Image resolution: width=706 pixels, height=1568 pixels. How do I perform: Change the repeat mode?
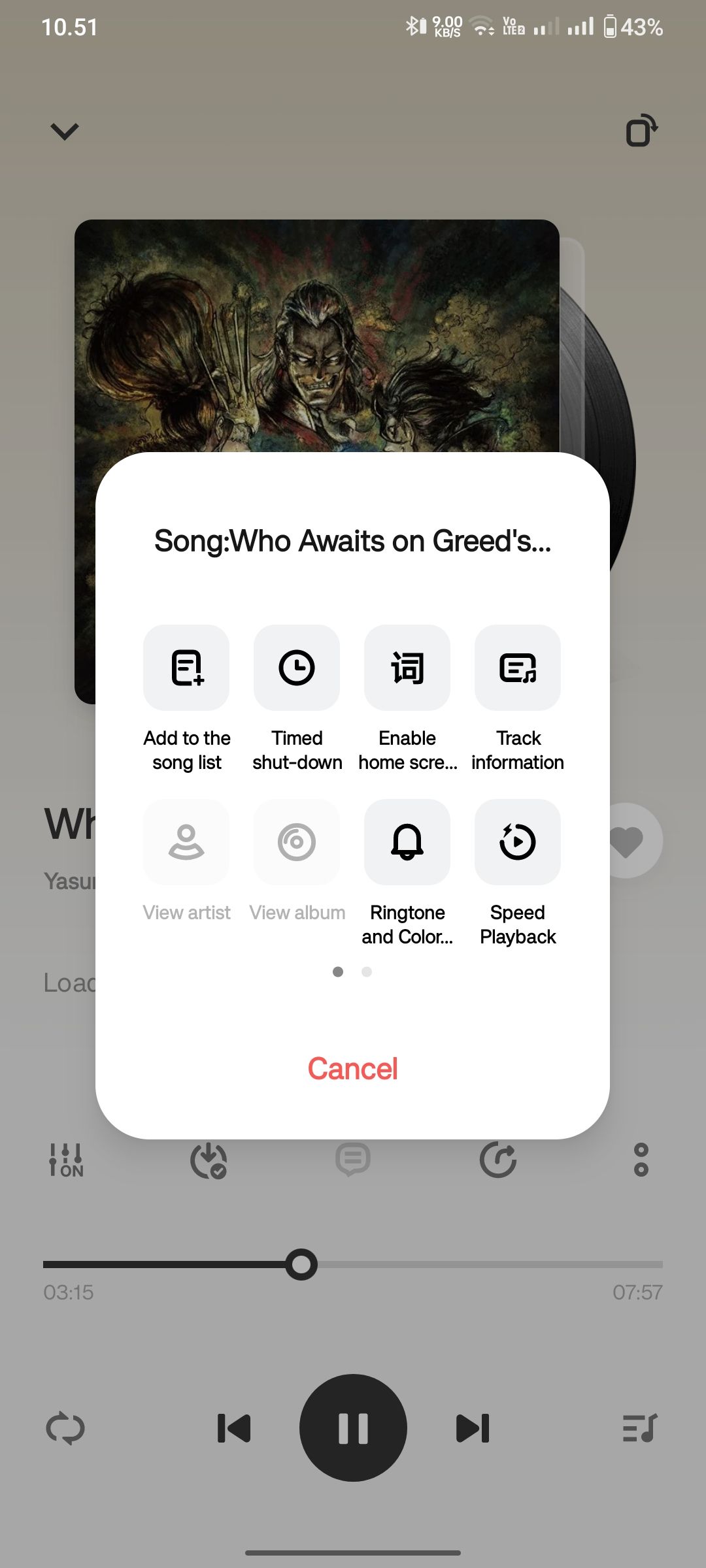pos(65,1428)
